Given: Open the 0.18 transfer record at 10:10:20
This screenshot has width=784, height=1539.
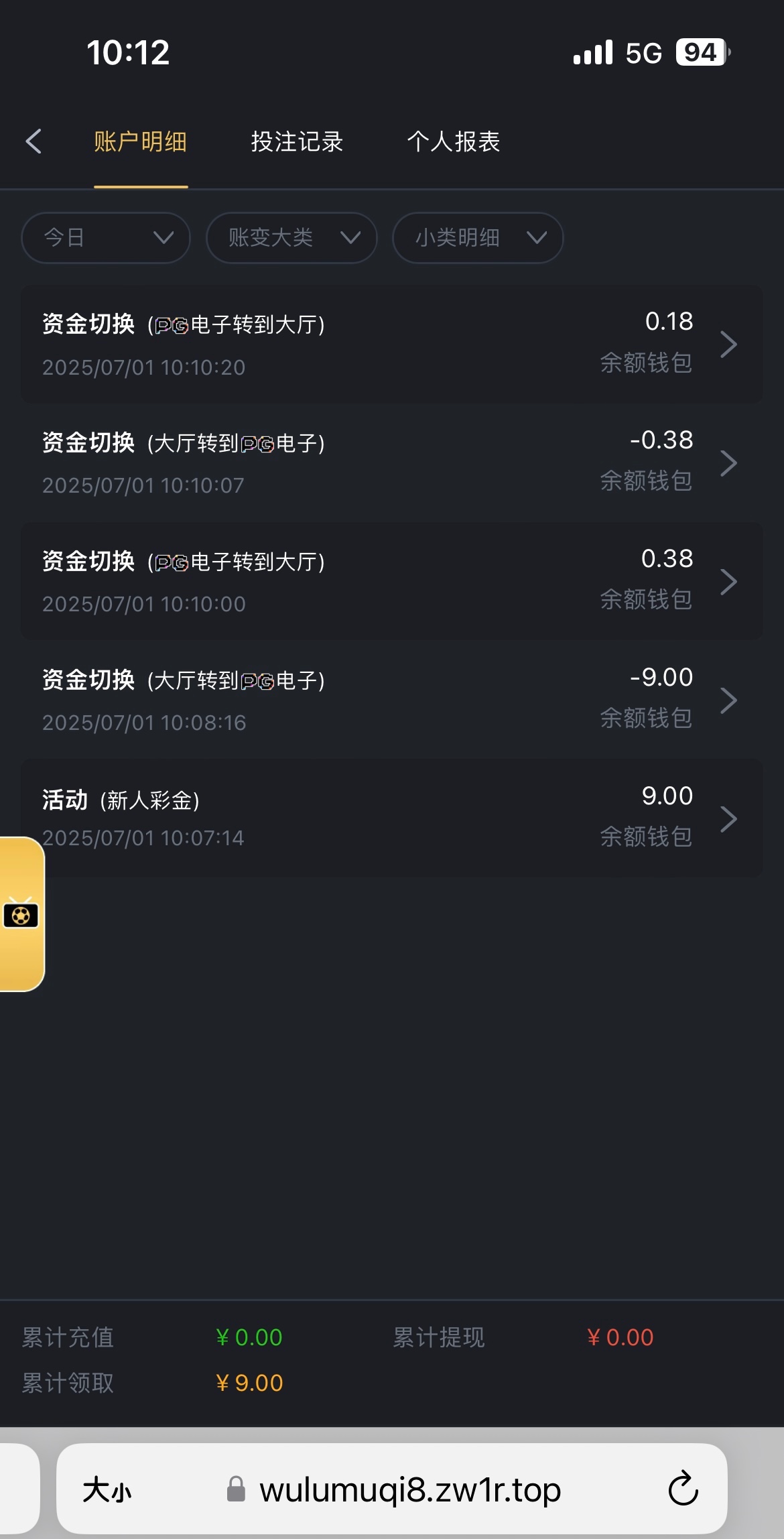Looking at the screenshot, I should pos(392,344).
